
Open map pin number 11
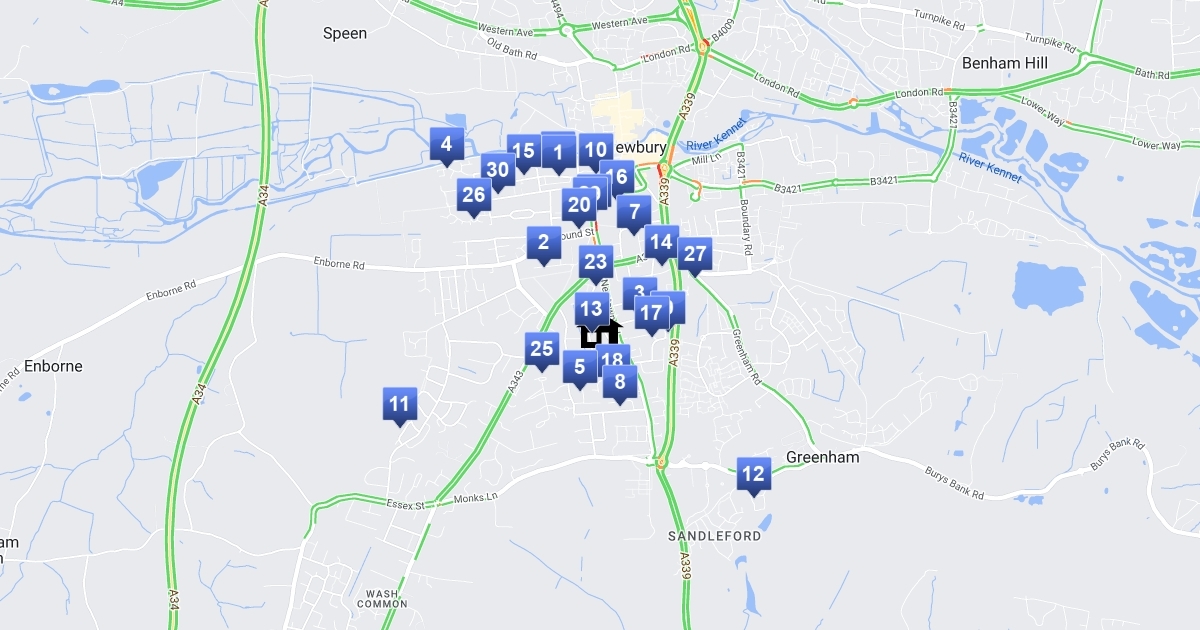point(399,404)
